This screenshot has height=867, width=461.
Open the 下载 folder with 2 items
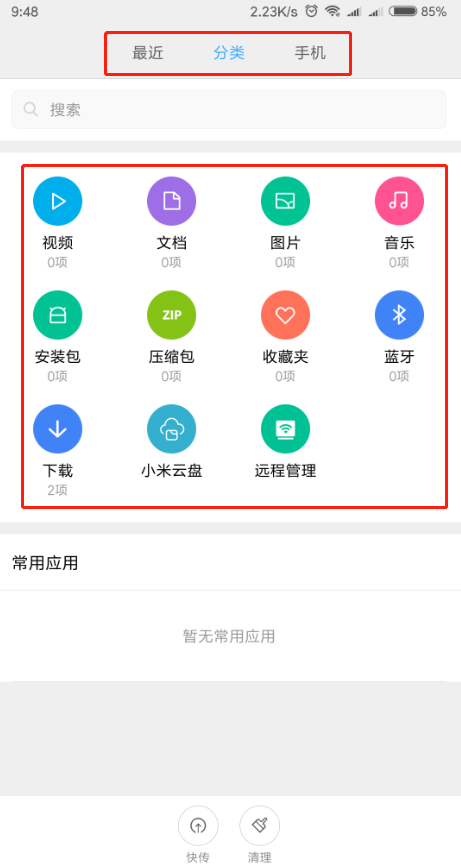click(x=57, y=450)
